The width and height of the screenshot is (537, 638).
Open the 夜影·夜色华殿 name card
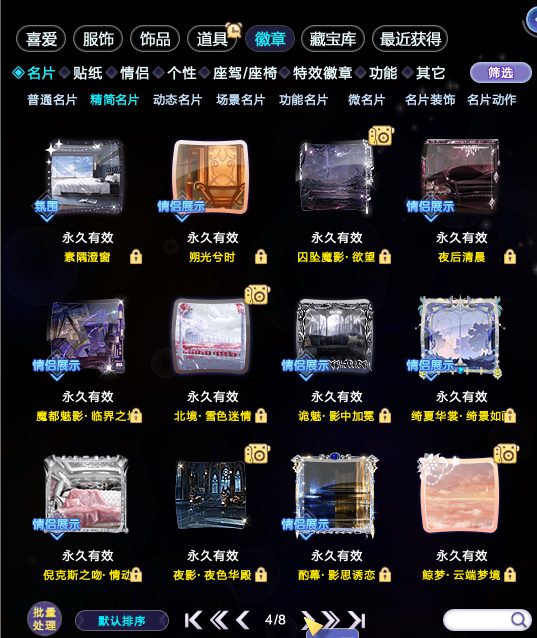pyautogui.click(x=211, y=494)
